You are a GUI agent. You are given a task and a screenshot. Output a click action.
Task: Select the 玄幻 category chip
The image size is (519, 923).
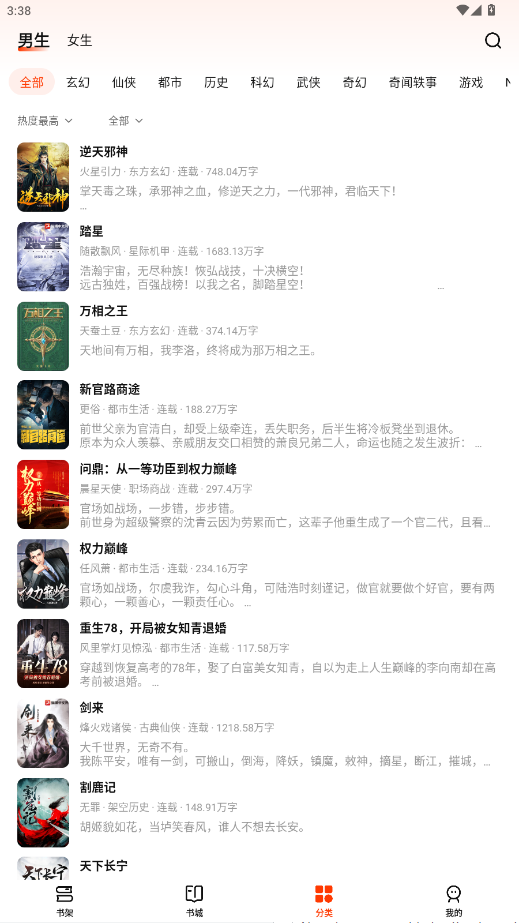[78, 82]
